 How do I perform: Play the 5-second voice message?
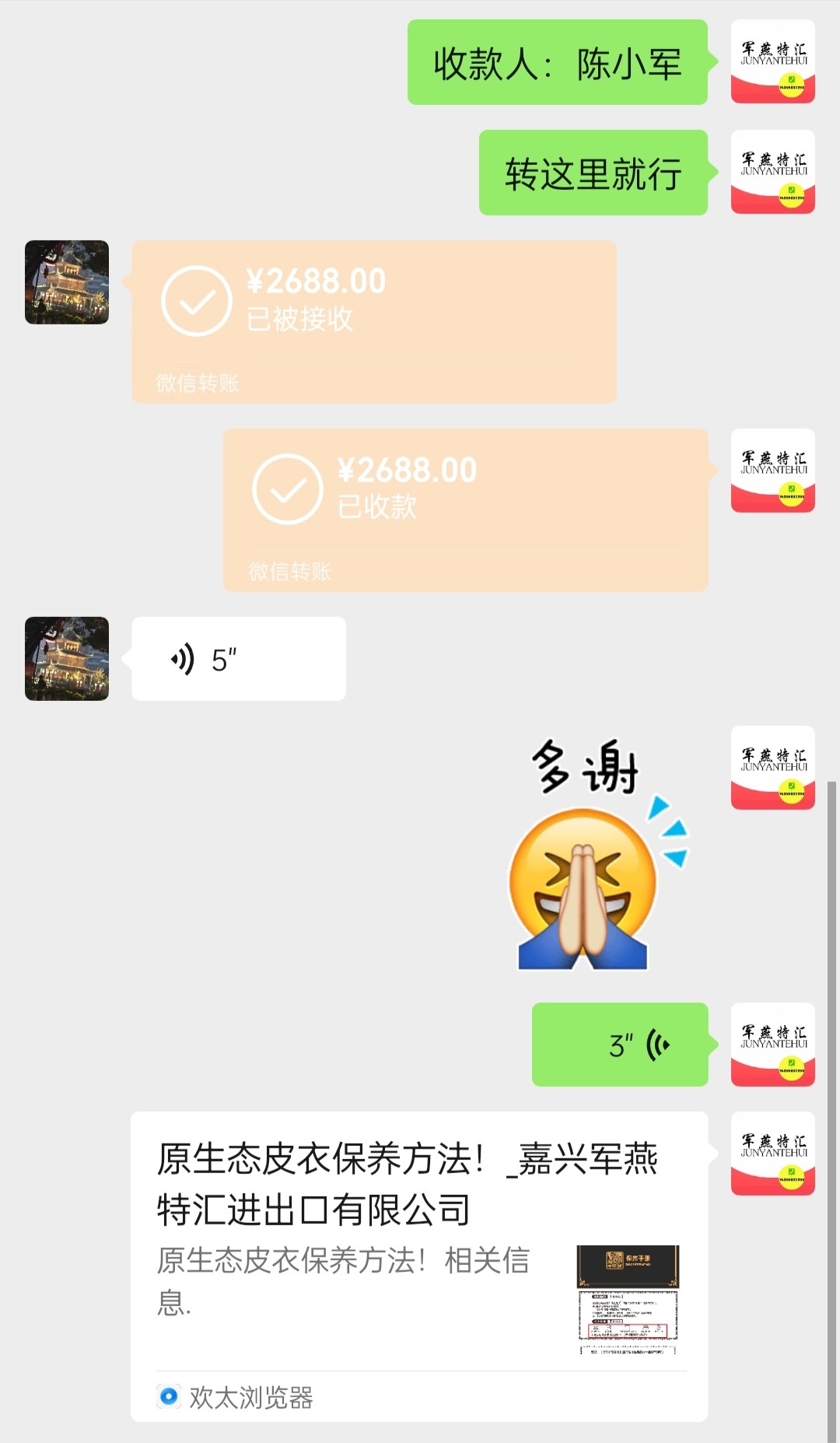238,659
